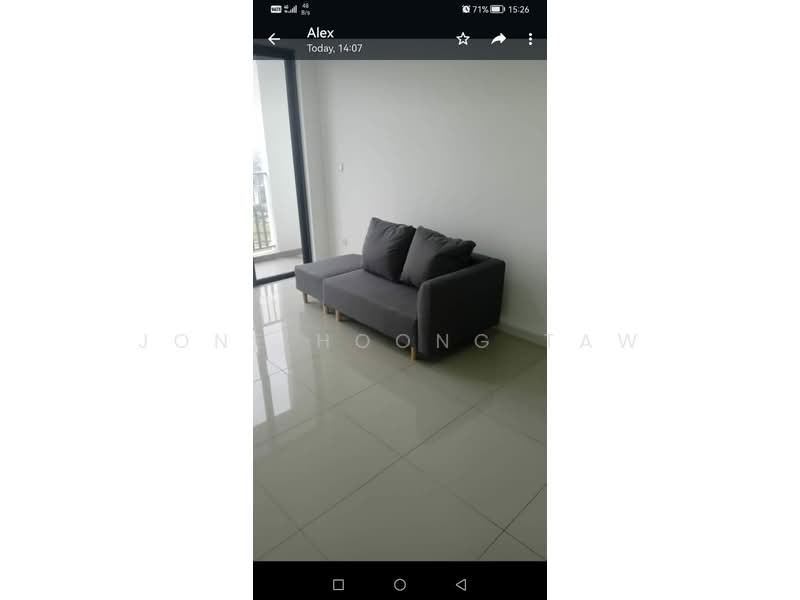800x600 pixels.
Task: Open the overflow menu
Action: point(530,39)
